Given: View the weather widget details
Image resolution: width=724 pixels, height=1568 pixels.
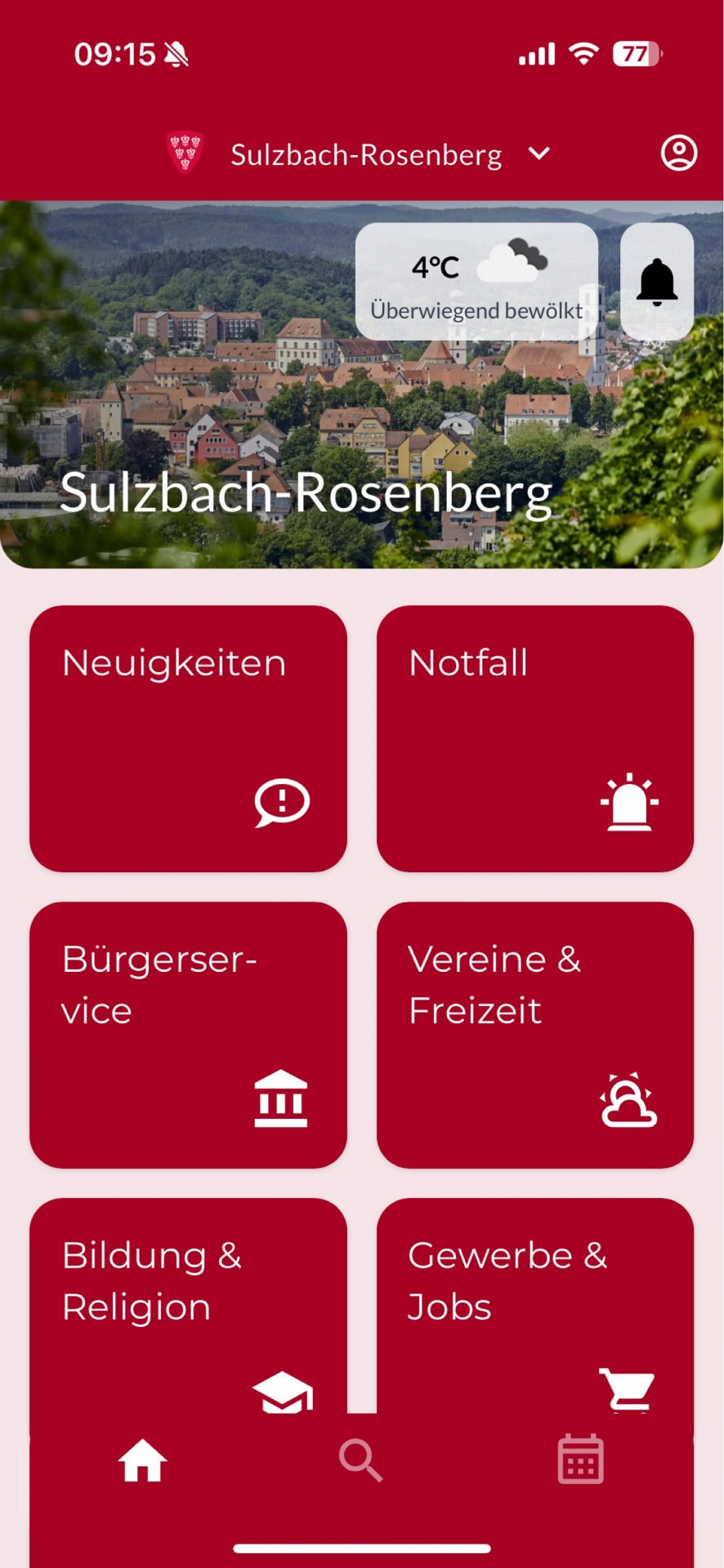Looking at the screenshot, I should (x=477, y=282).
